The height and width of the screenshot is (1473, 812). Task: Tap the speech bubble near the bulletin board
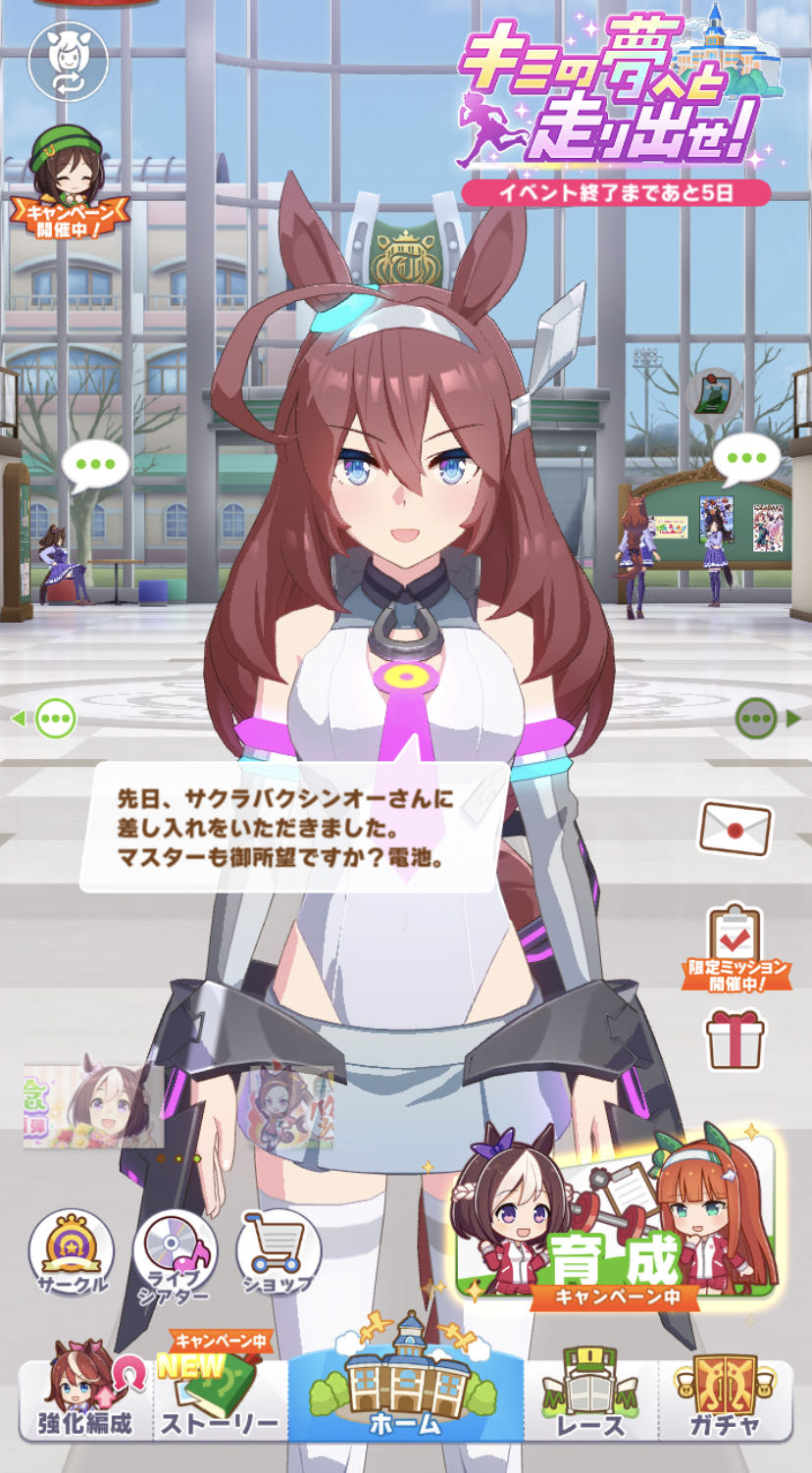pyautogui.click(x=746, y=460)
